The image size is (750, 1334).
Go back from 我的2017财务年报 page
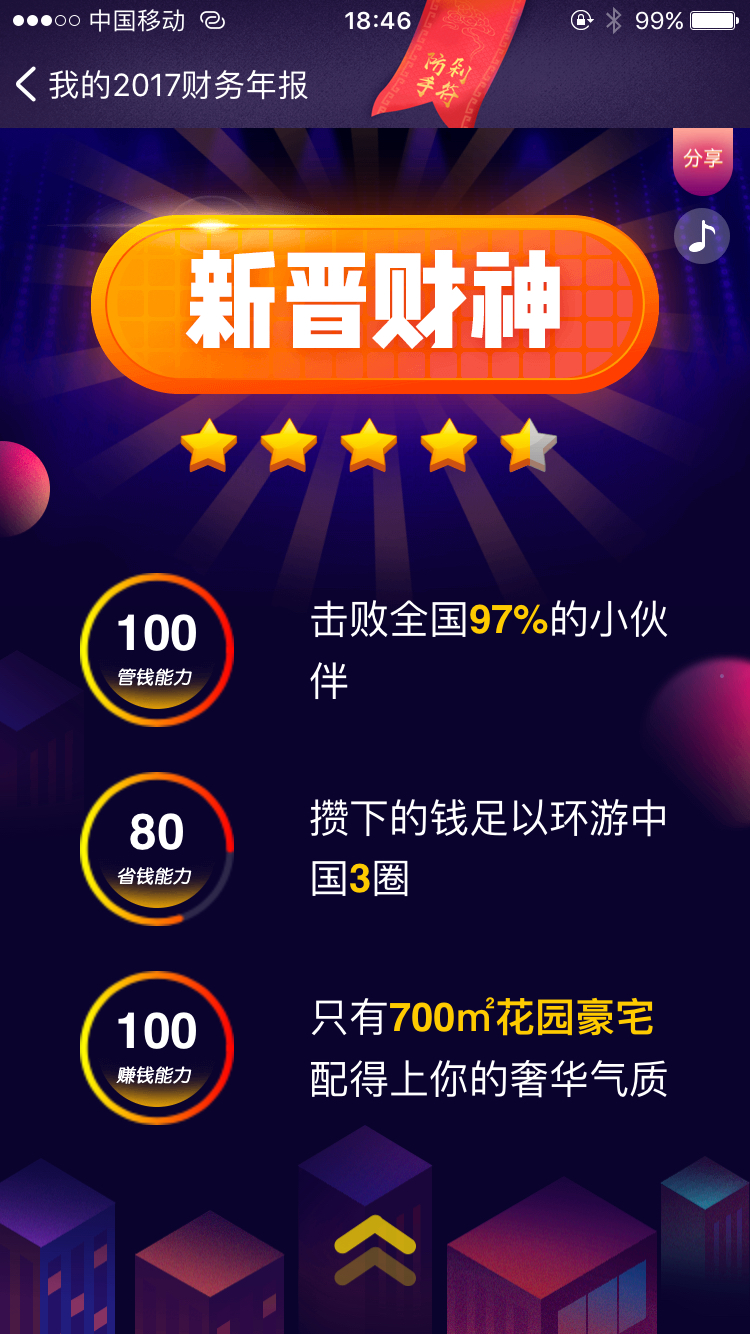pyautogui.click(x=27, y=85)
